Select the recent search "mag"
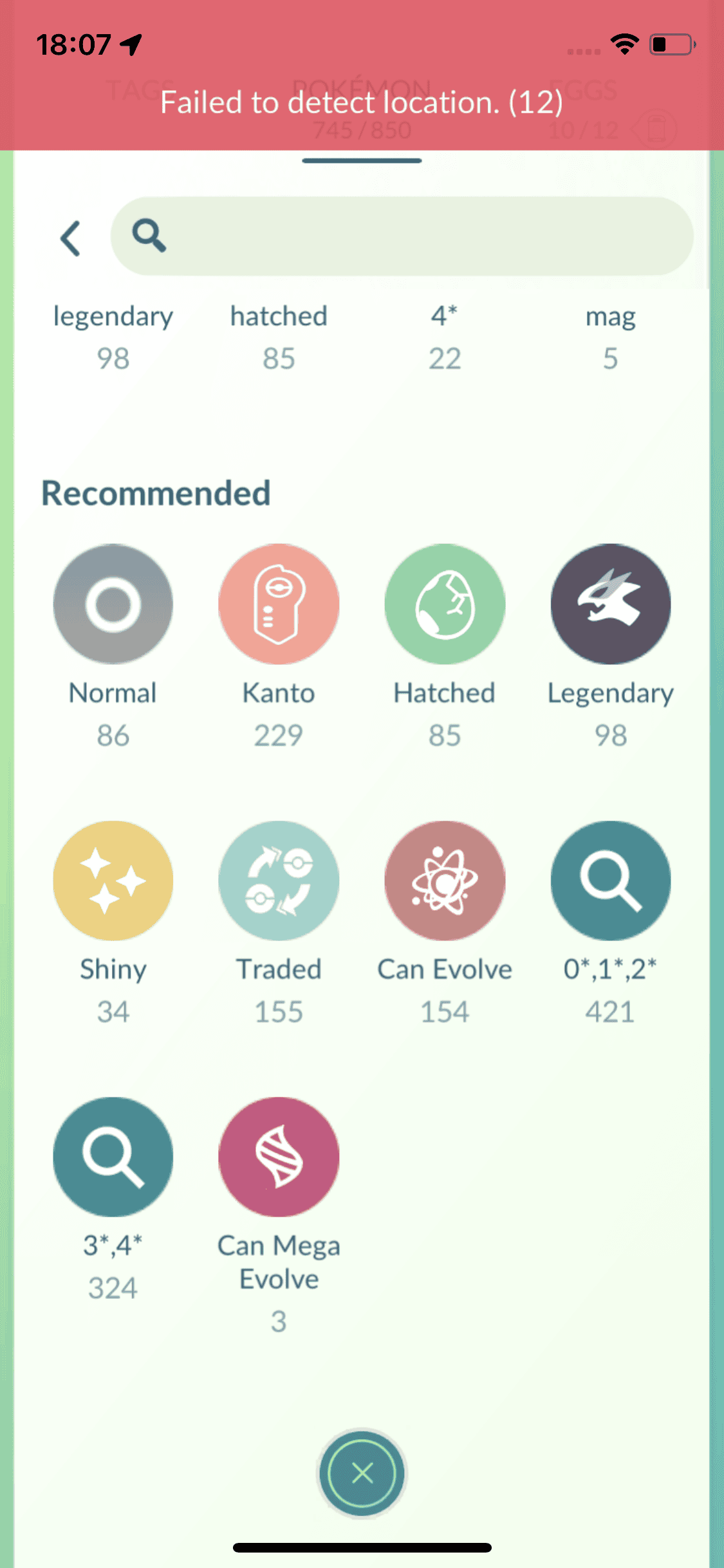The height and width of the screenshot is (1568, 724). [610, 335]
